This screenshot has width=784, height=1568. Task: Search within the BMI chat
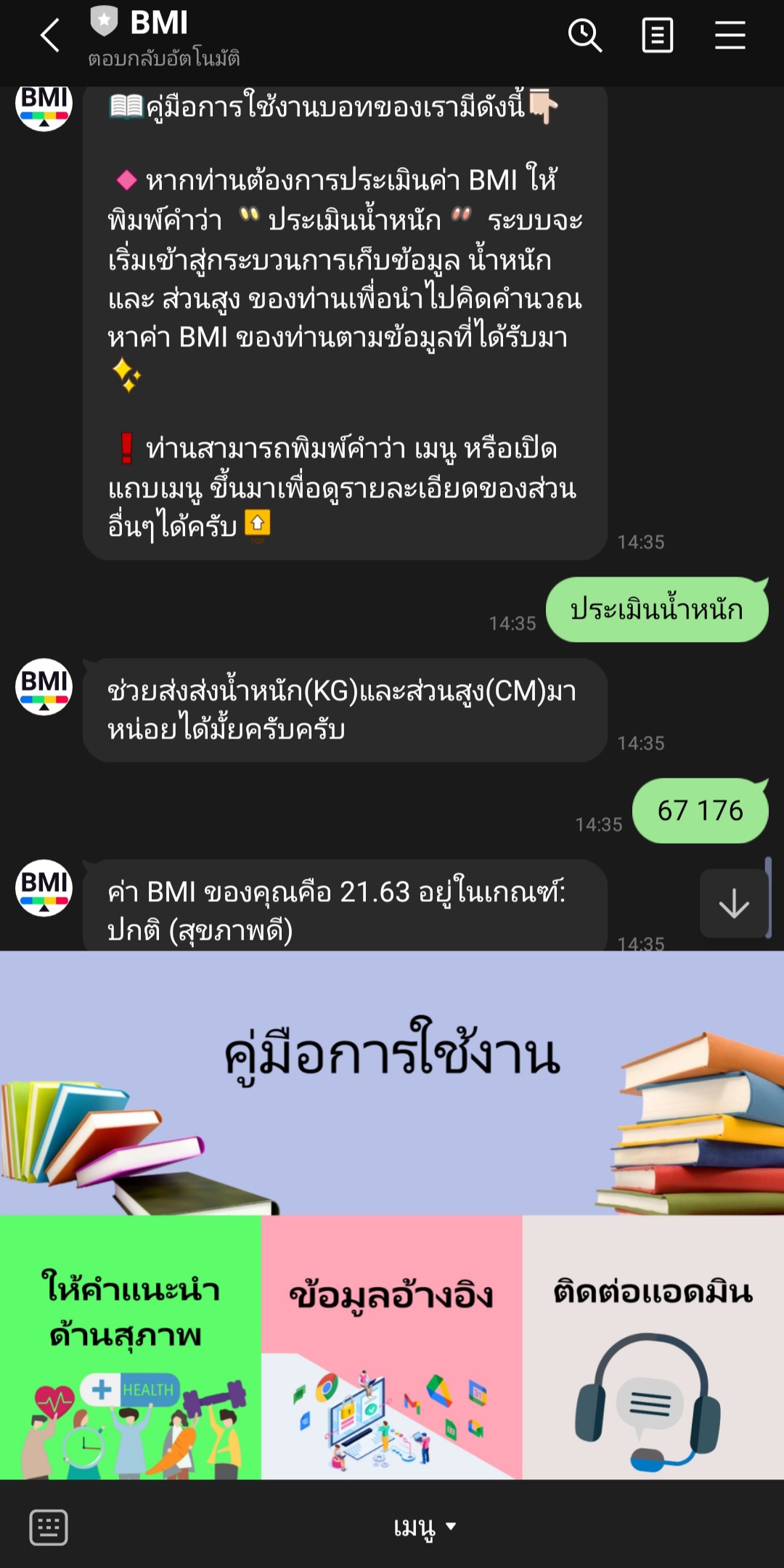585,36
